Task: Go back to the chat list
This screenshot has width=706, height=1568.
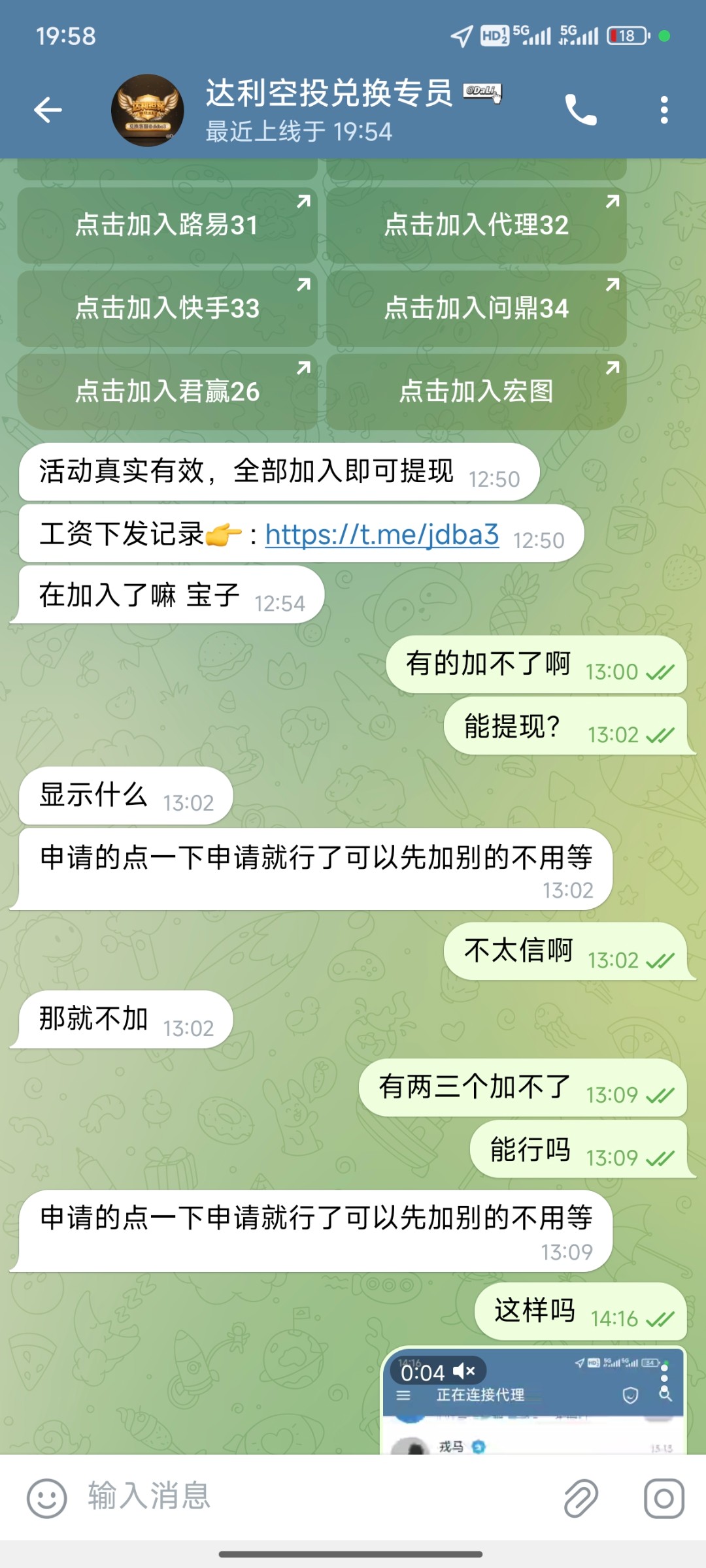Action: (x=48, y=110)
